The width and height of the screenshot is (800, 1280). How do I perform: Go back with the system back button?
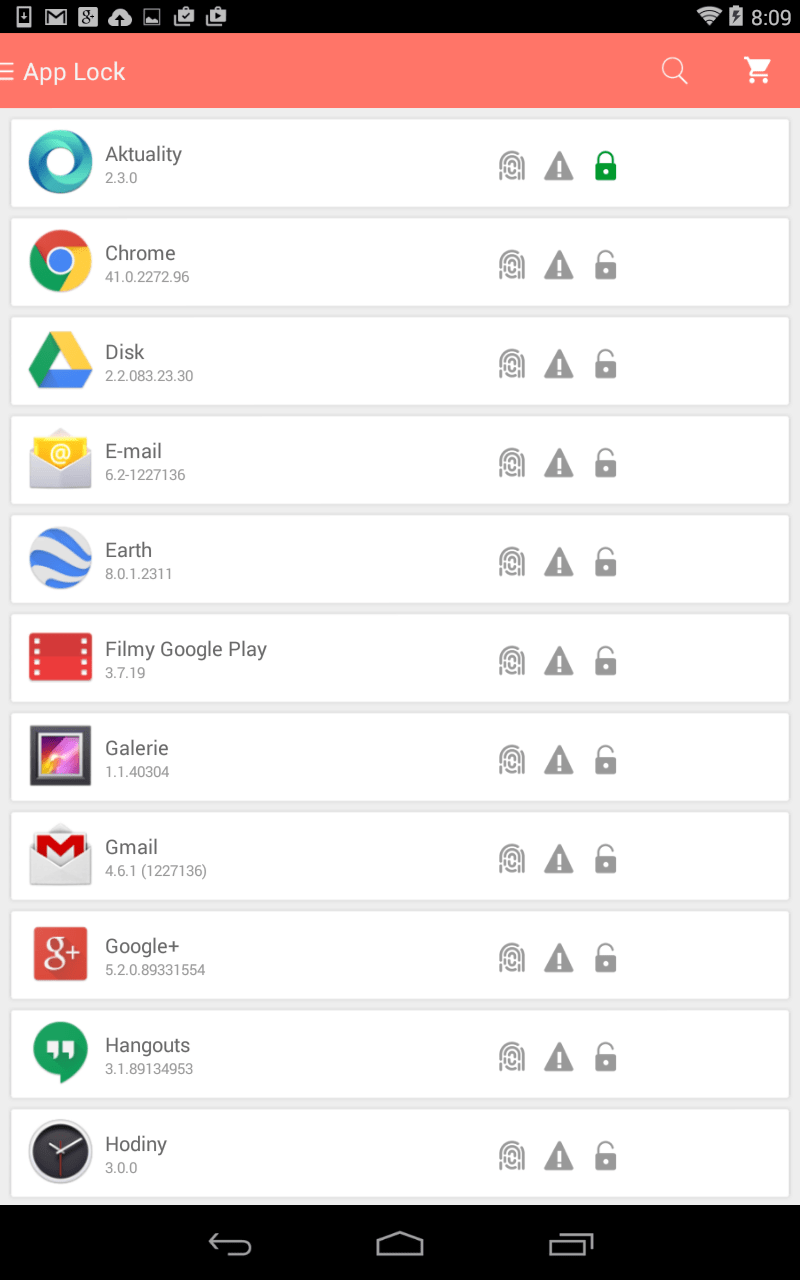pos(230,1243)
